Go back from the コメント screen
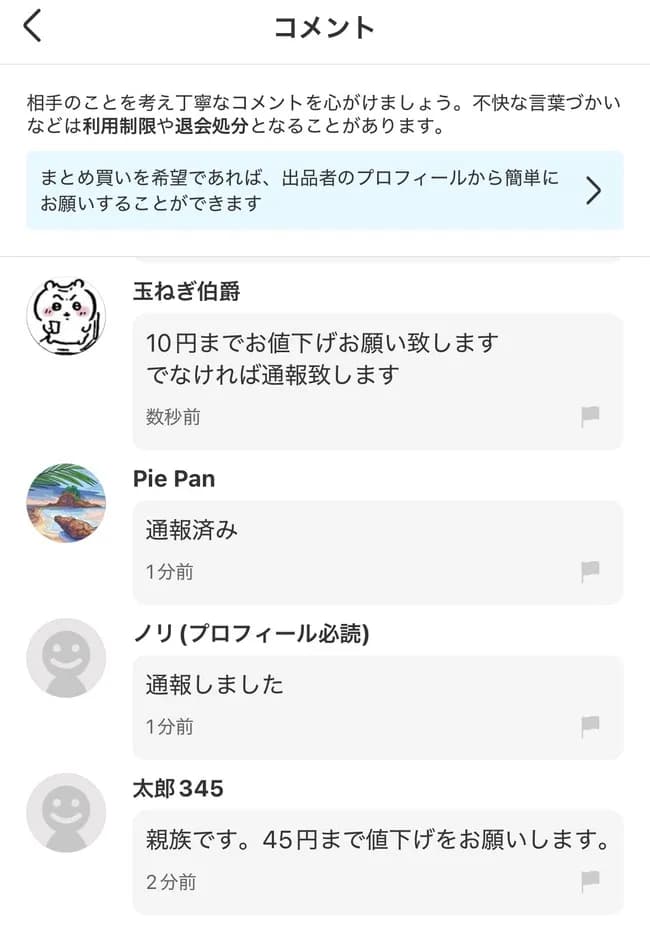 coord(33,26)
